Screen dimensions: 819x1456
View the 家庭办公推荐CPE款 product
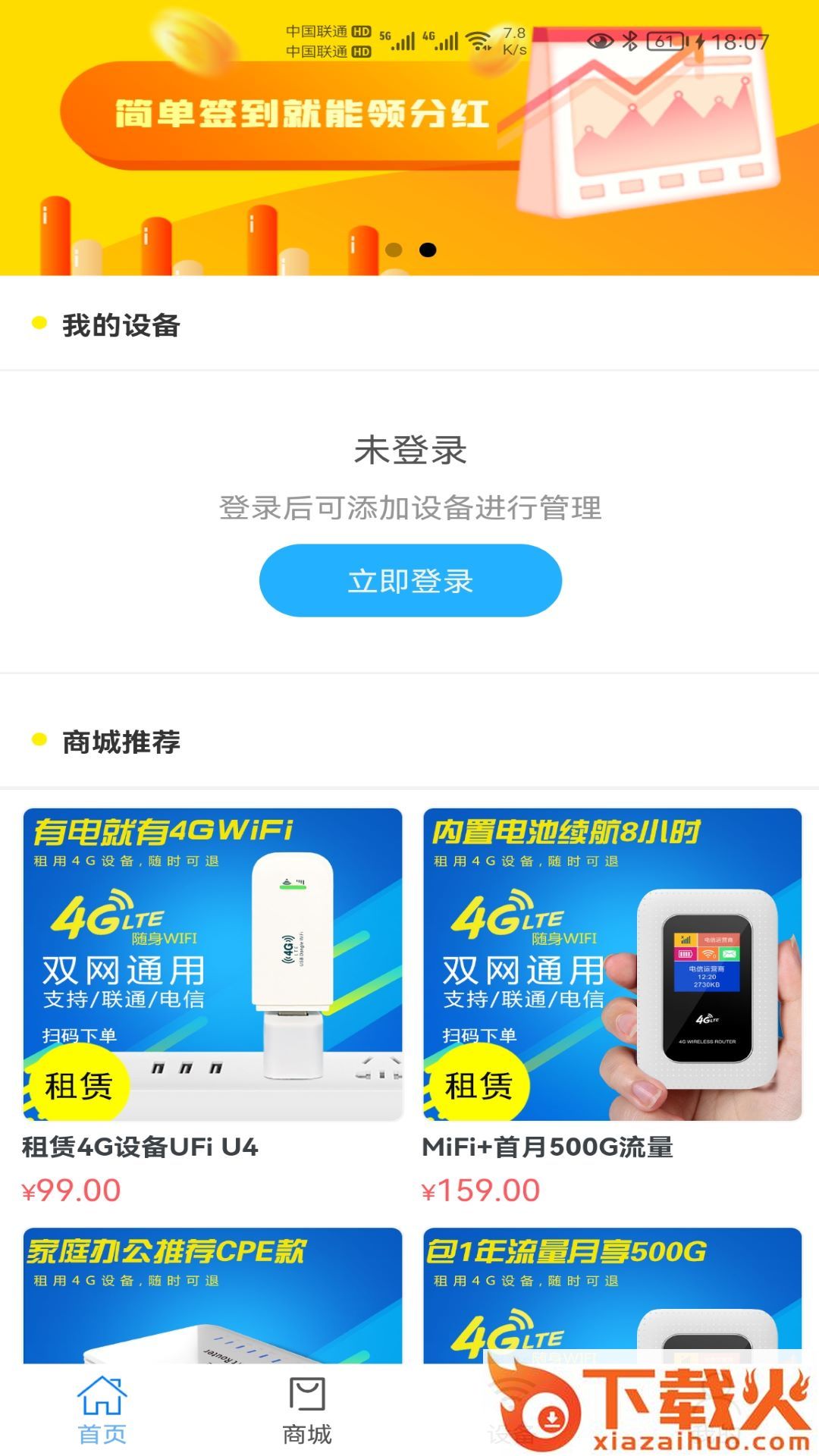click(x=212, y=1295)
